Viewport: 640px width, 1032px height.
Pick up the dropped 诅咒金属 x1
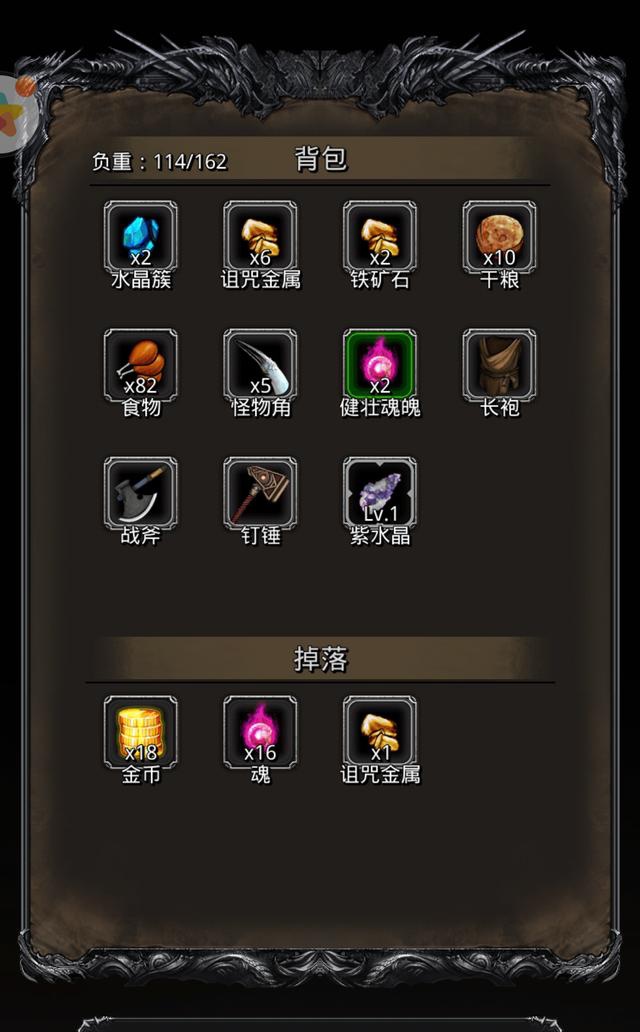pyautogui.click(x=380, y=733)
